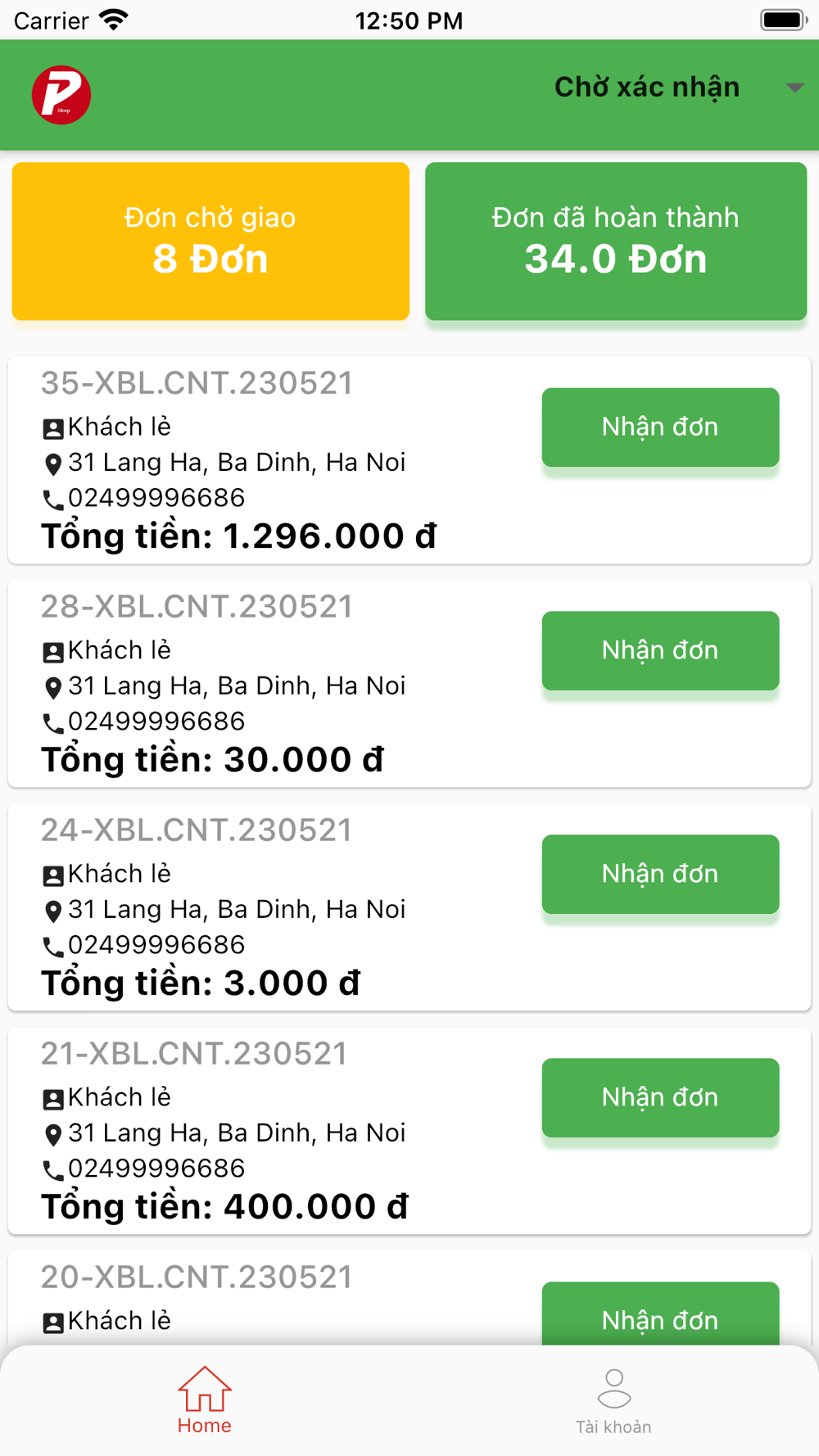Tap Nhận đơn for order 28-XBL.CNT.230521
The width and height of the screenshot is (819, 1456).
[x=660, y=650]
